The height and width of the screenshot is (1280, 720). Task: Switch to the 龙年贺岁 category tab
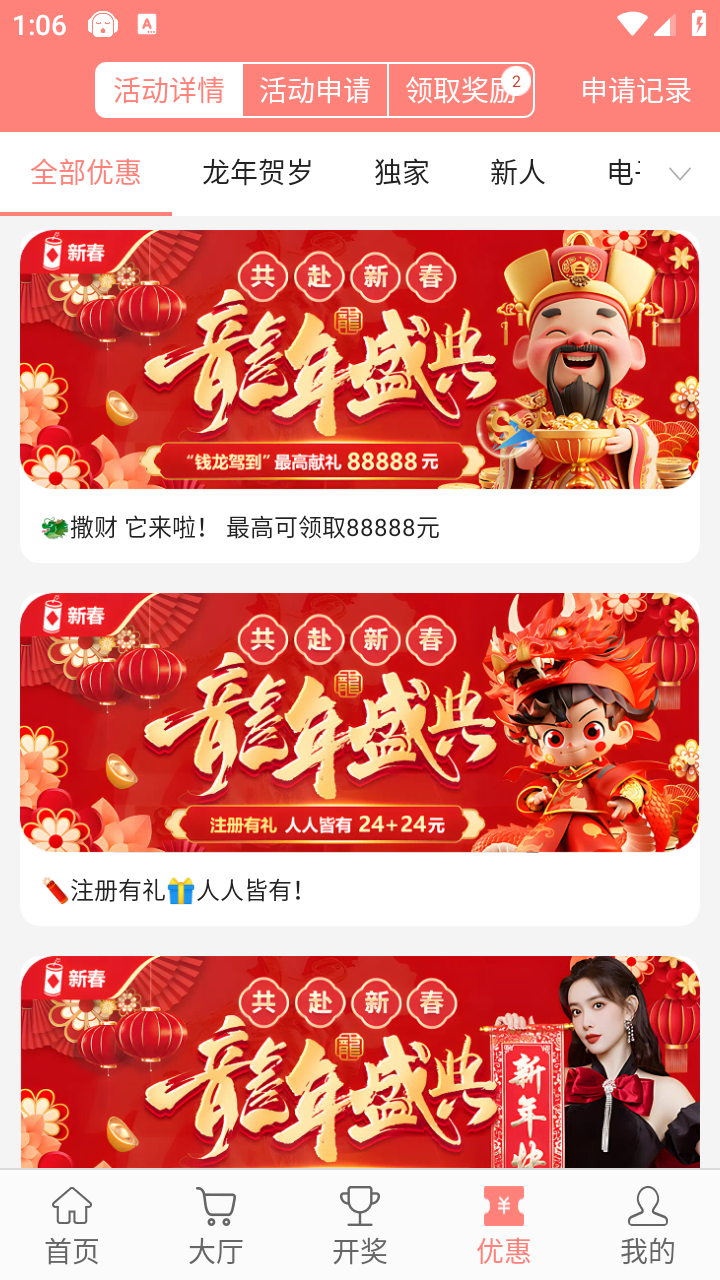(257, 173)
